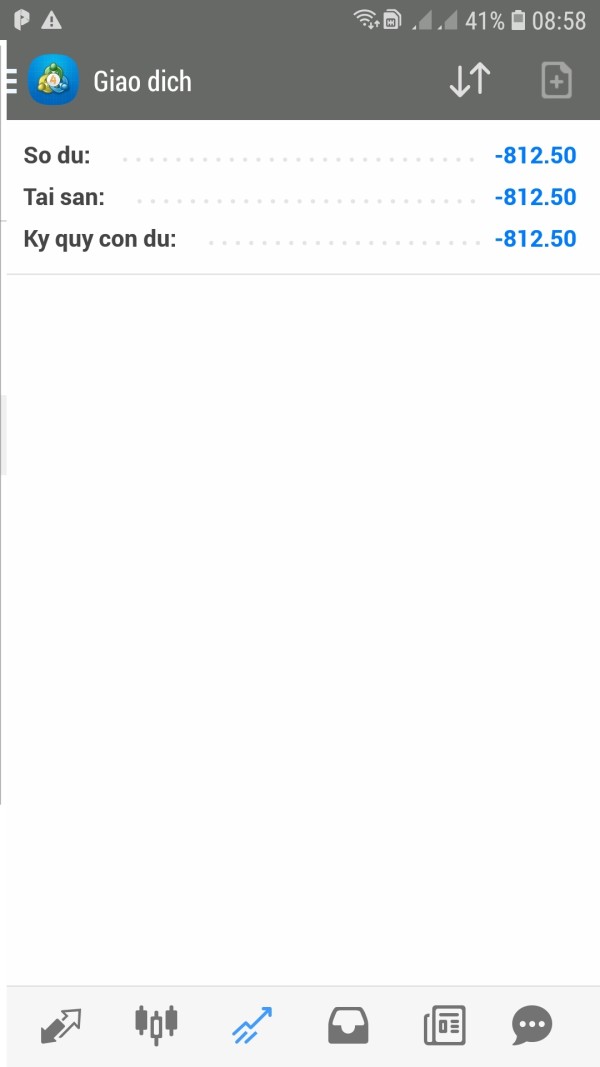Switch to the News tab
Viewport: 600px width, 1067px height.
(444, 1025)
